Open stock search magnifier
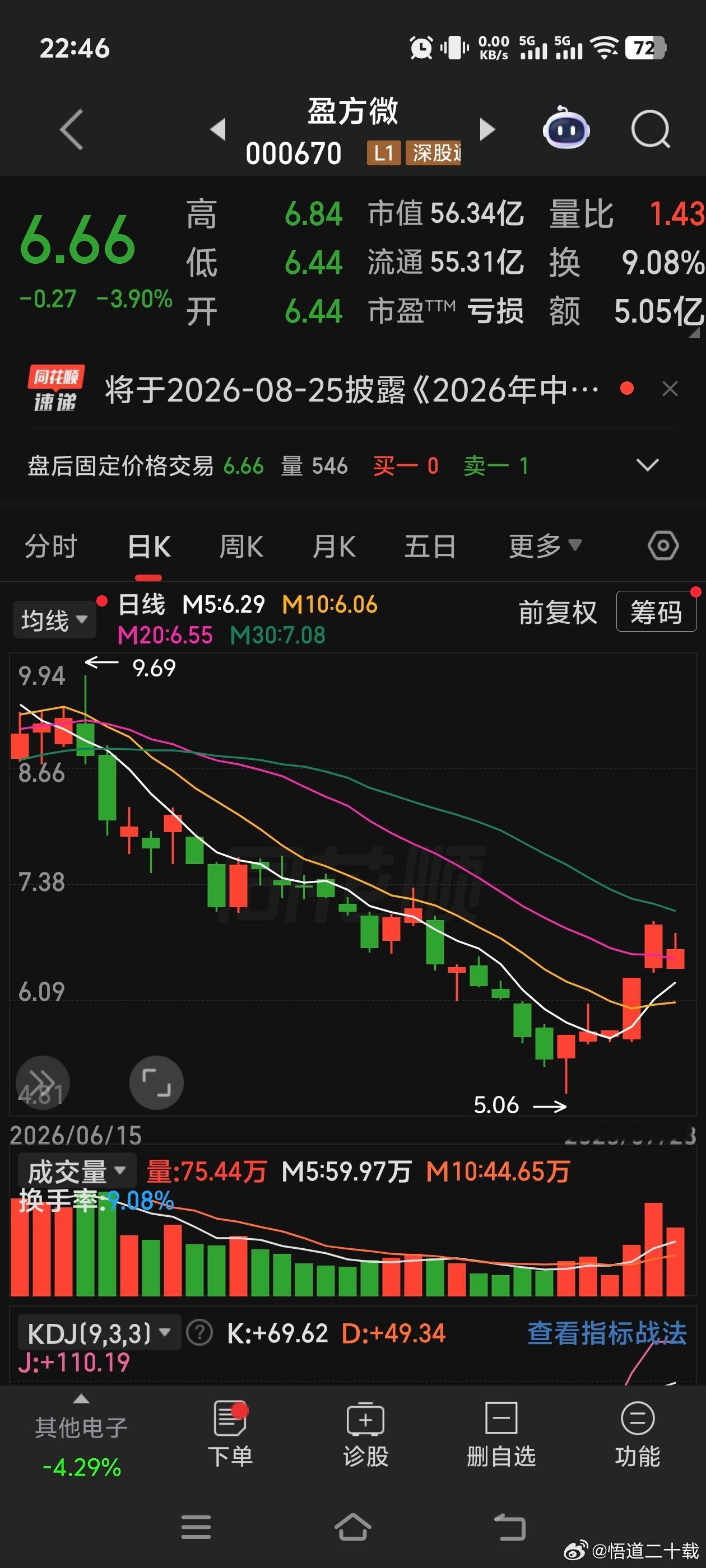 pos(651,129)
